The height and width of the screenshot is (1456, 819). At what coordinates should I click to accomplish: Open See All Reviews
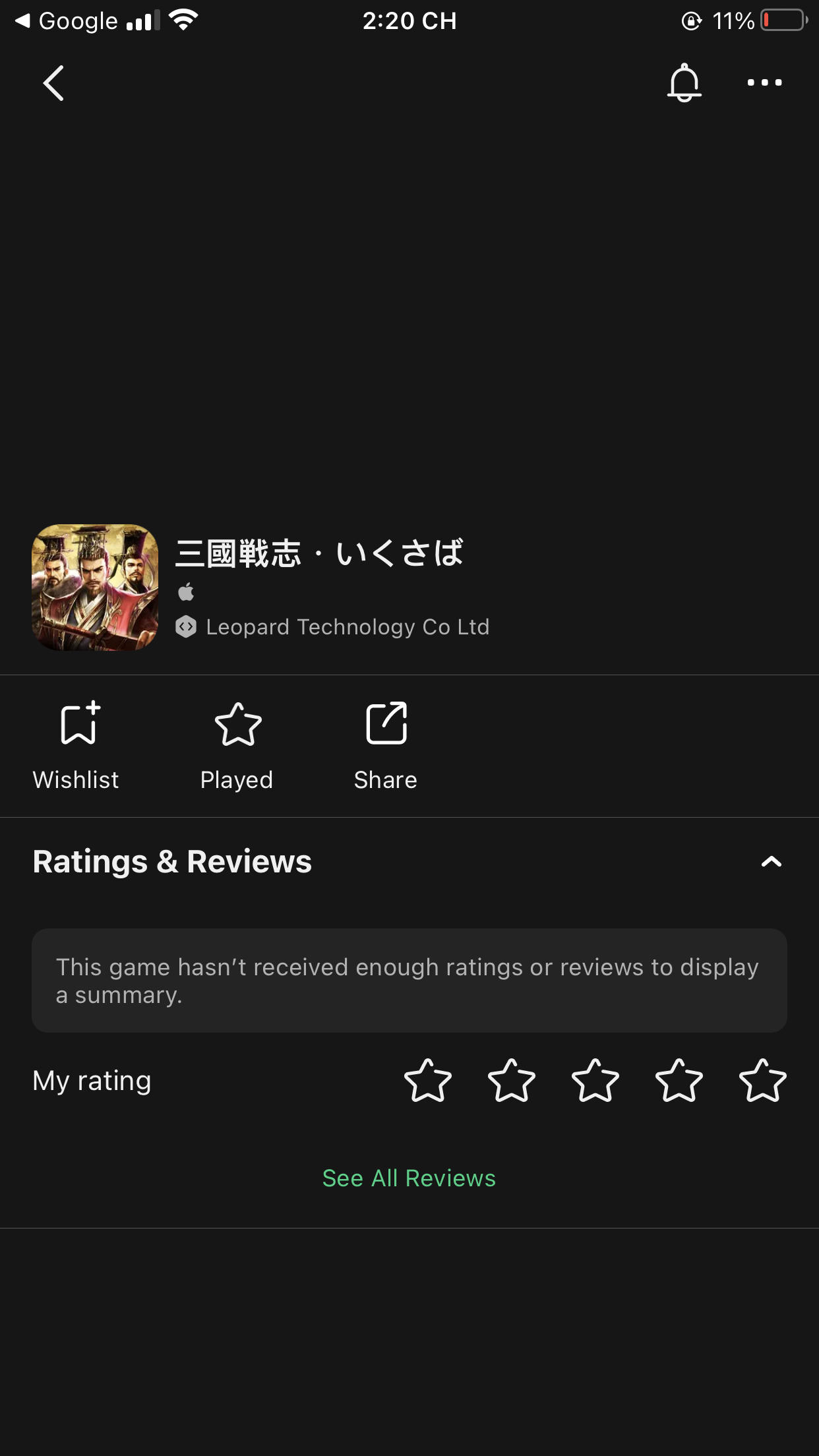[409, 1178]
